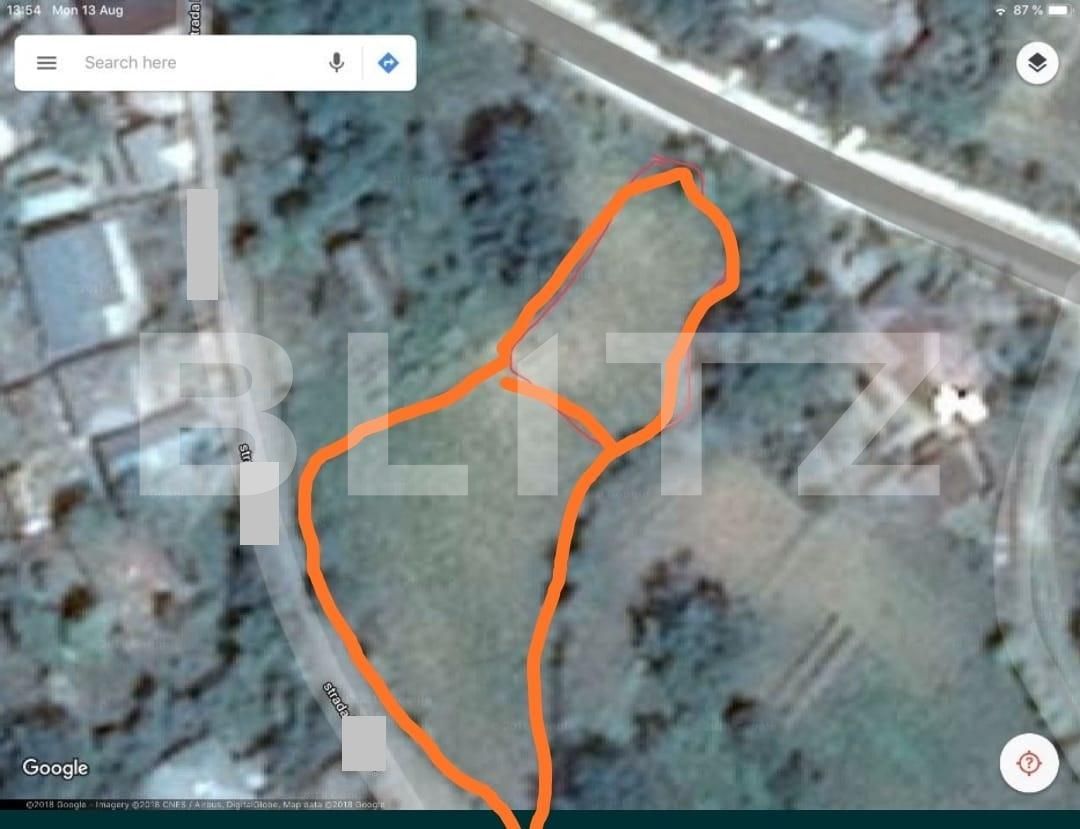Tap the my location button

tap(1029, 764)
